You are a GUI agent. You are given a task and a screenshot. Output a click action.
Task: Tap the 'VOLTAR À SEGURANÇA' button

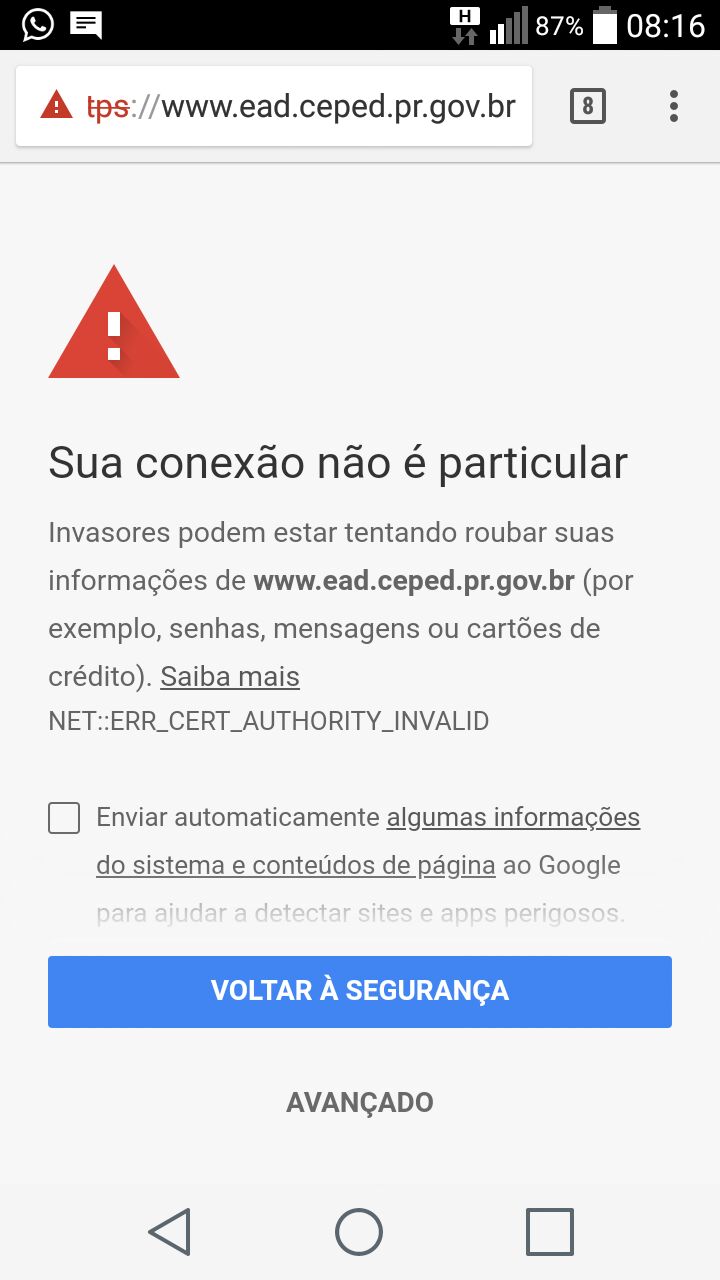click(x=360, y=991)
